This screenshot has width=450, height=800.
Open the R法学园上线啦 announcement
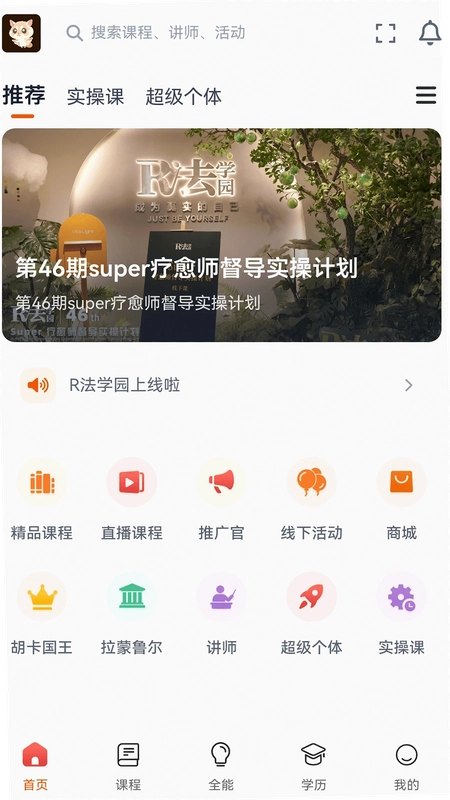222,385
